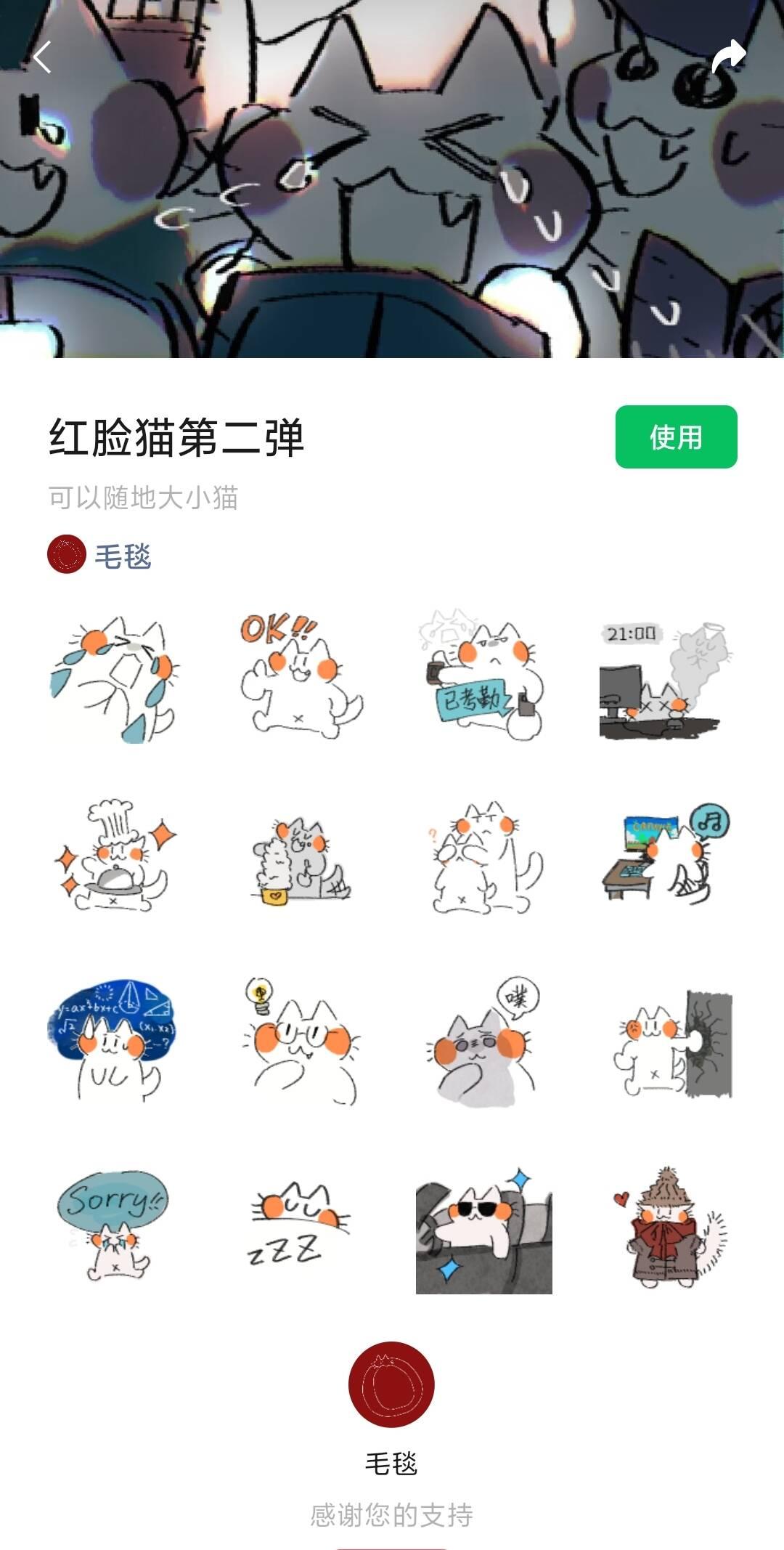Preview the crying cat sticker
Viewport: 784px width, 1550px height.
(113, 679)
